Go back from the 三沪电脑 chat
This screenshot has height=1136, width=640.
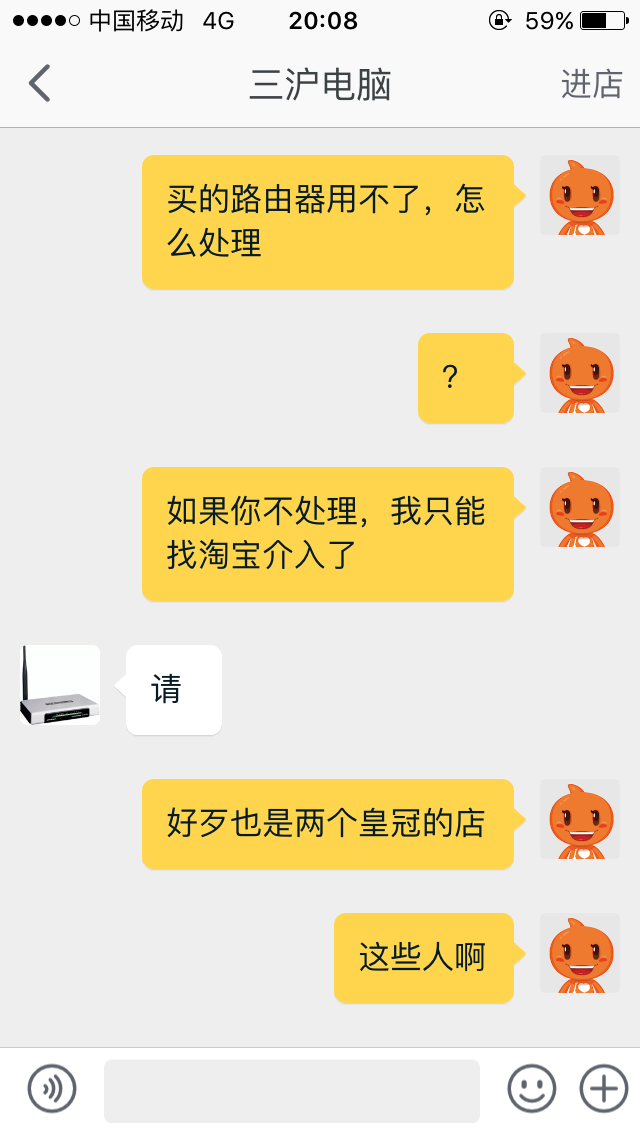coord(40,84)
